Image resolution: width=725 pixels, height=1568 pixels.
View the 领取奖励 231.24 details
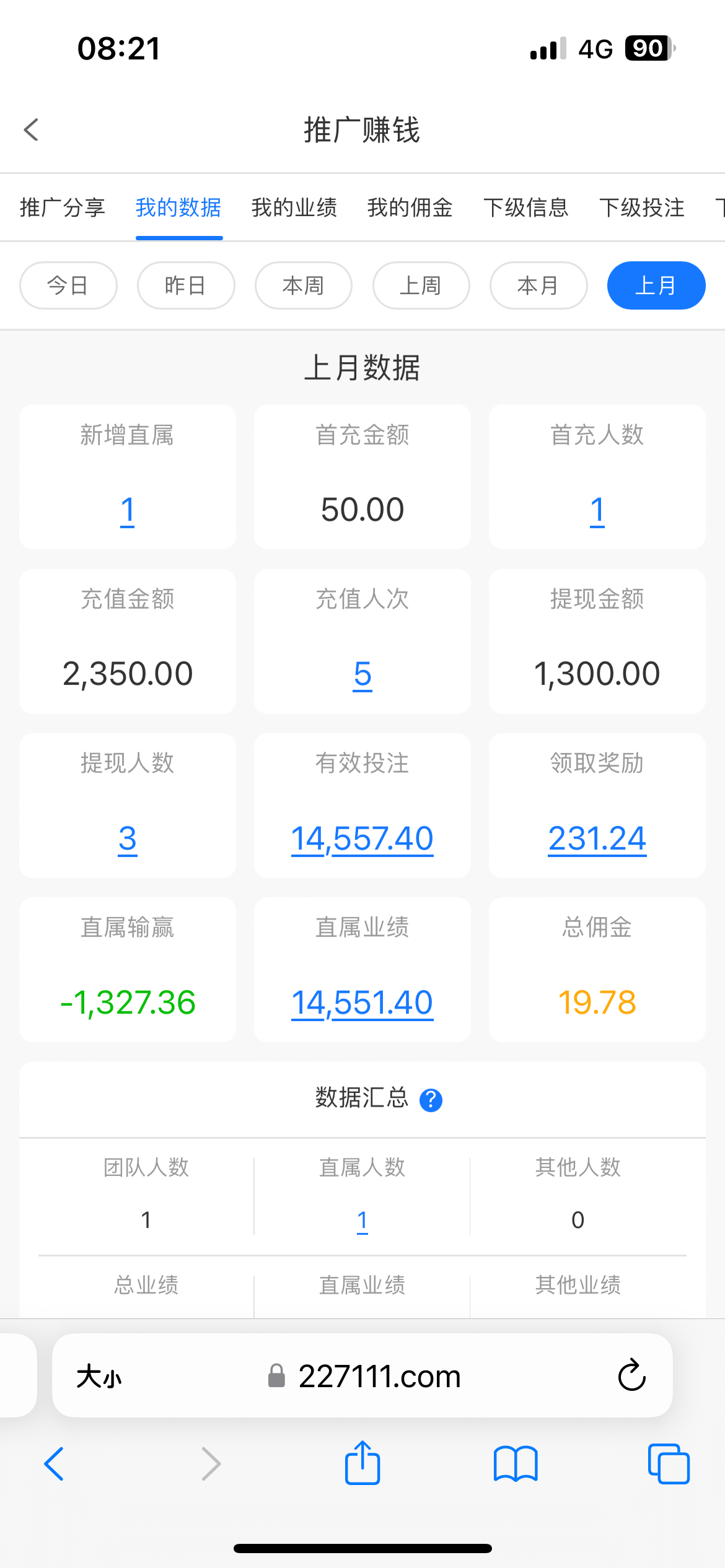[x=596, y=838]
